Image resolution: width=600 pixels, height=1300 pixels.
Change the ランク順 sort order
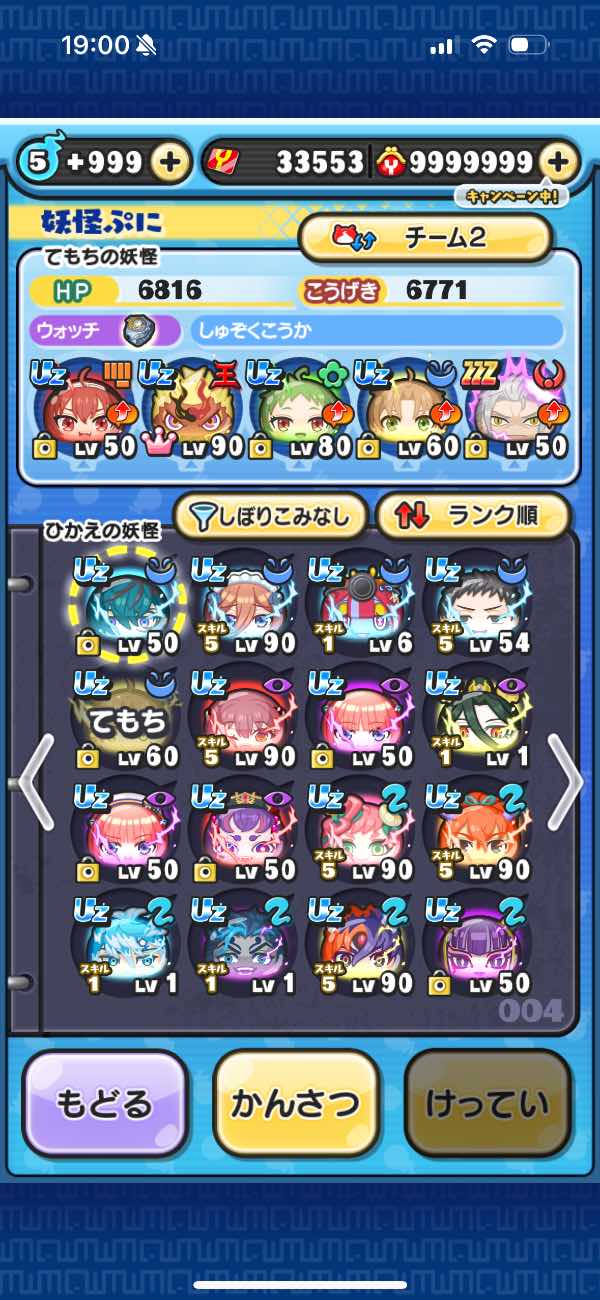tap(472, 516)
